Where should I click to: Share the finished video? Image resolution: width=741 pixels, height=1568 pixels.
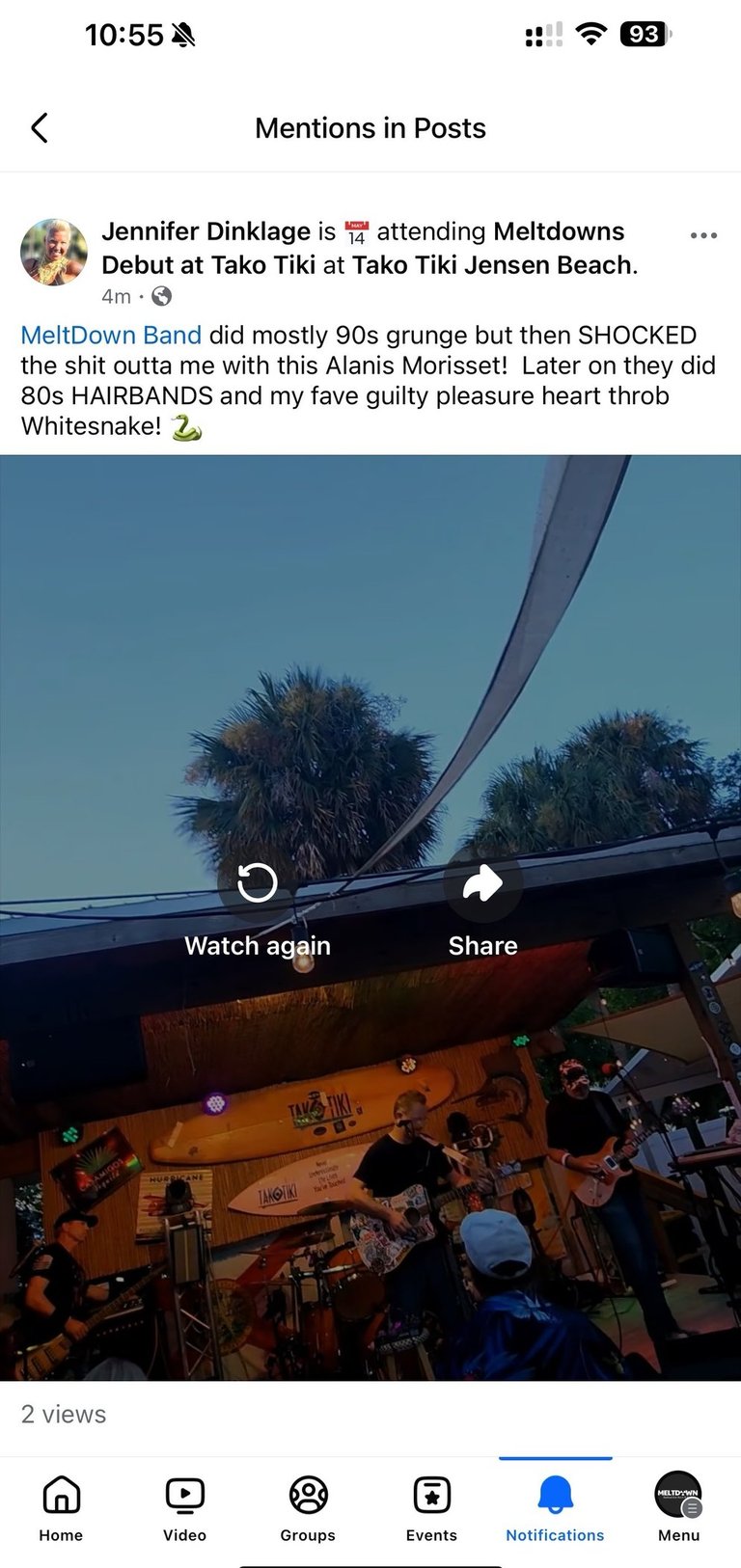click(482, 907)
